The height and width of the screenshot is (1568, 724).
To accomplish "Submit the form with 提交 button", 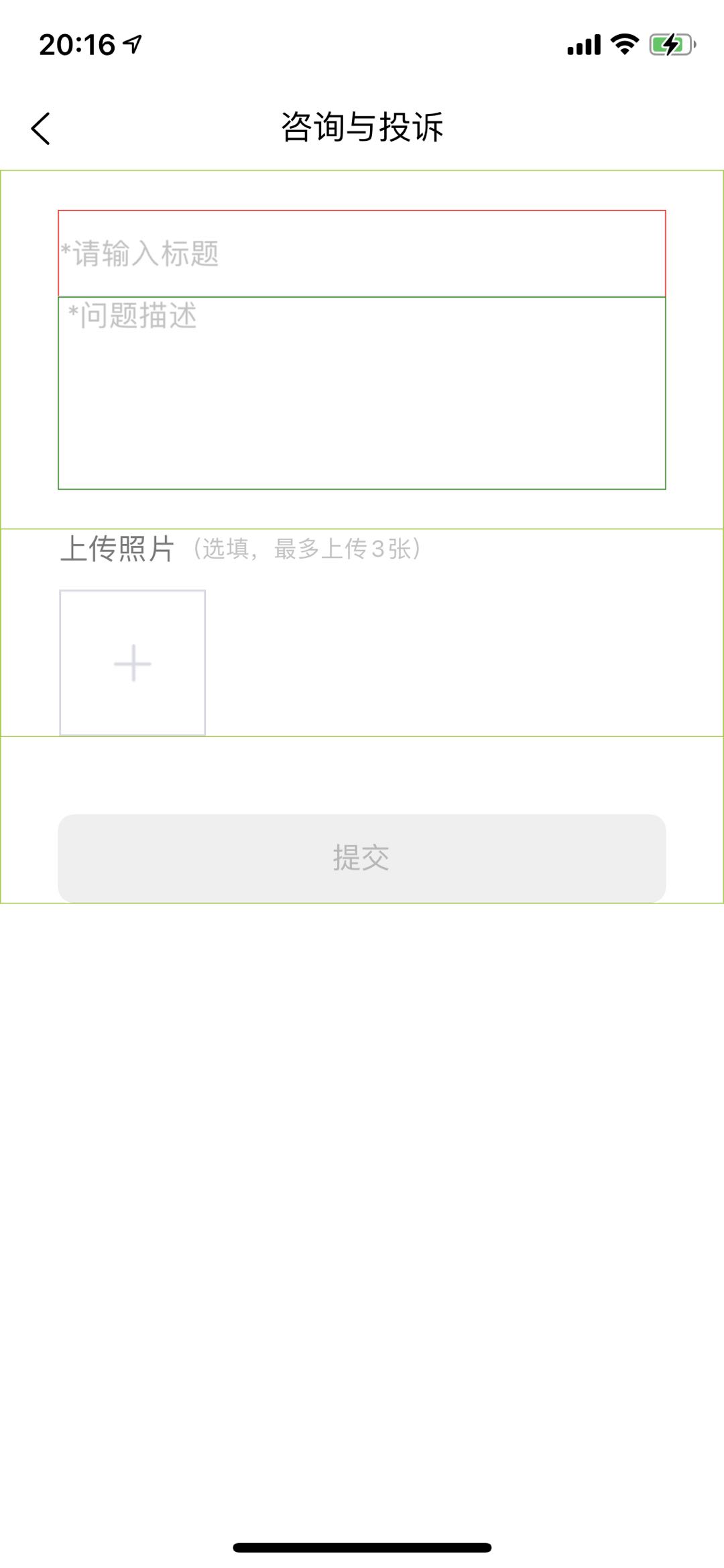I will tap(362, 858).
